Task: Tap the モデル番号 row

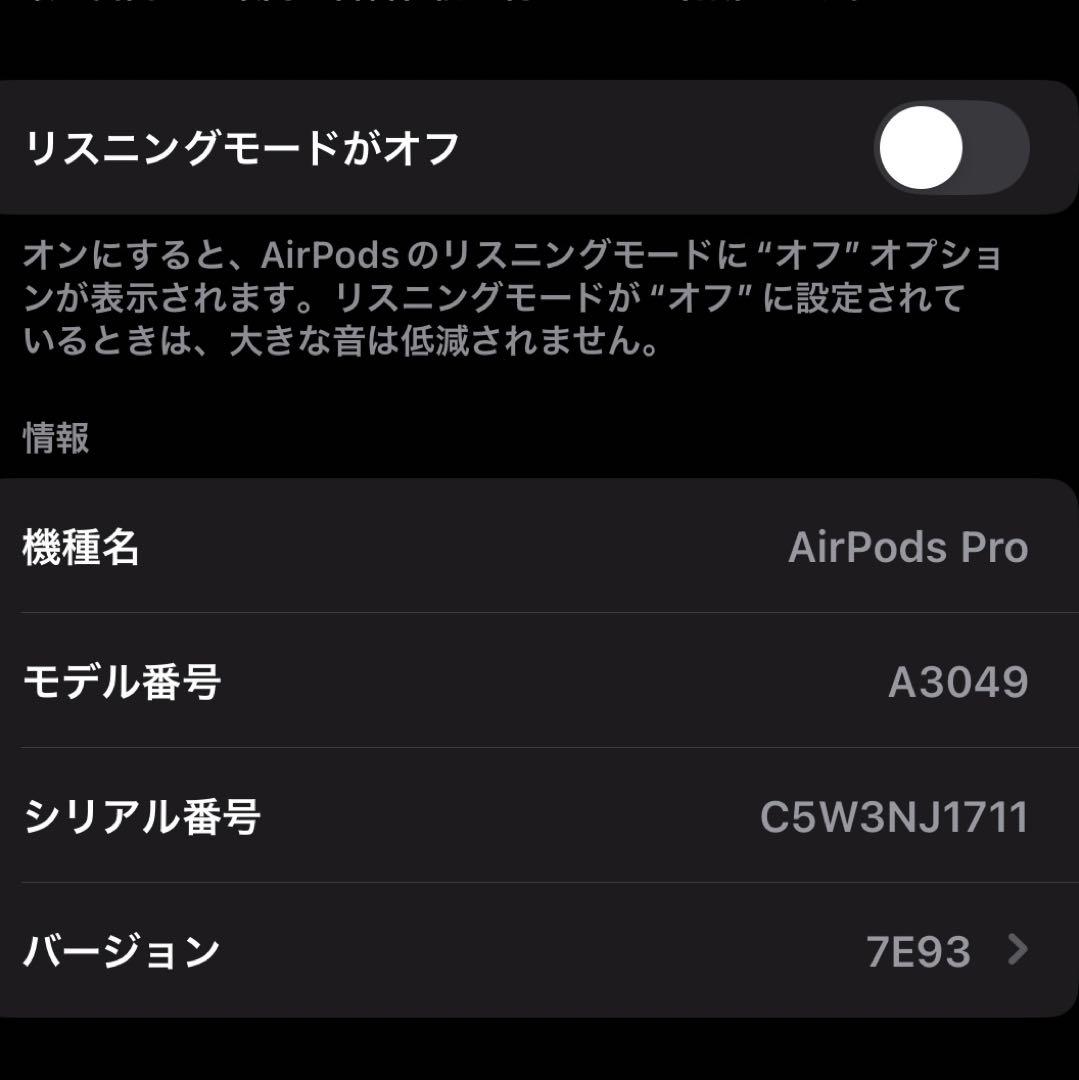Action: [540, 682]
